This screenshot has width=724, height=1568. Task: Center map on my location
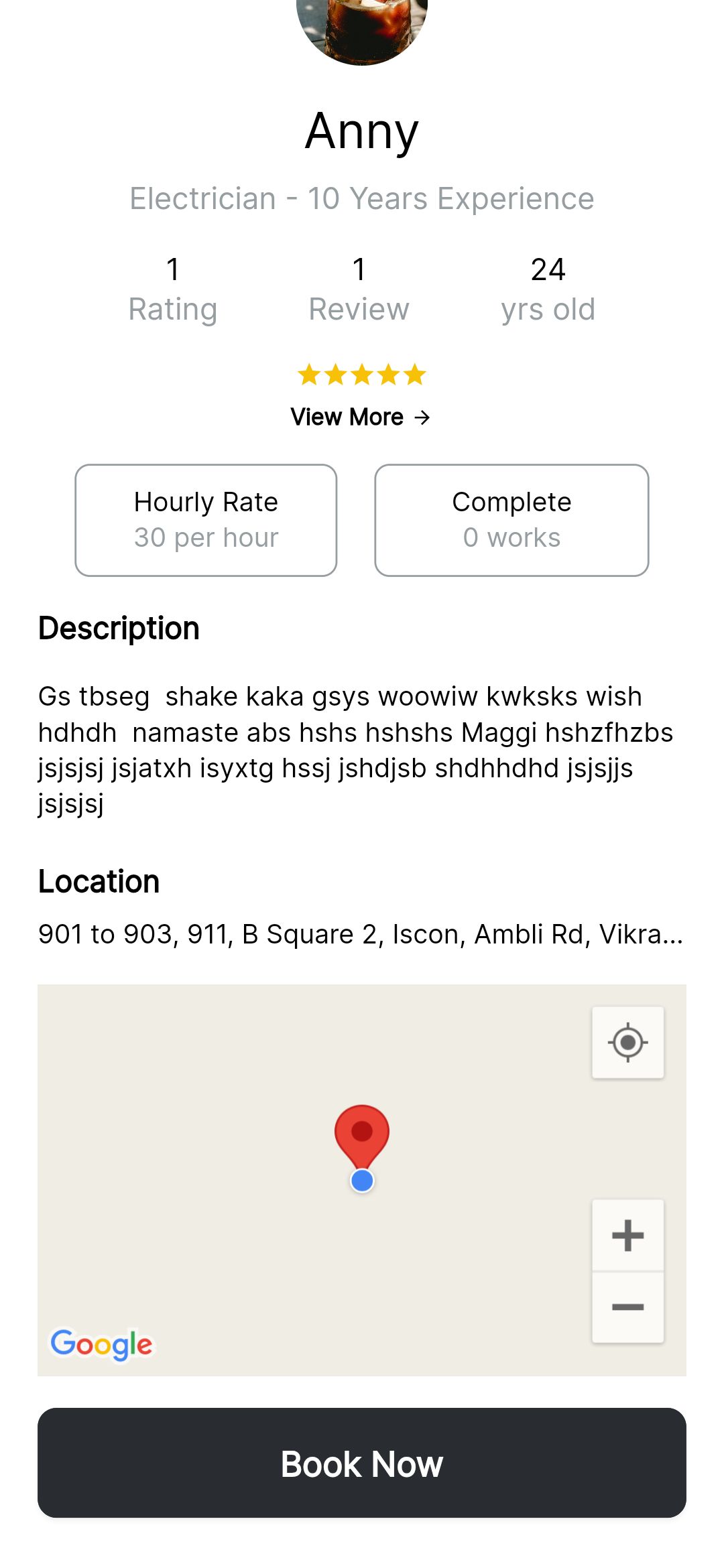pyautogui.click(x=627, y=1043)
